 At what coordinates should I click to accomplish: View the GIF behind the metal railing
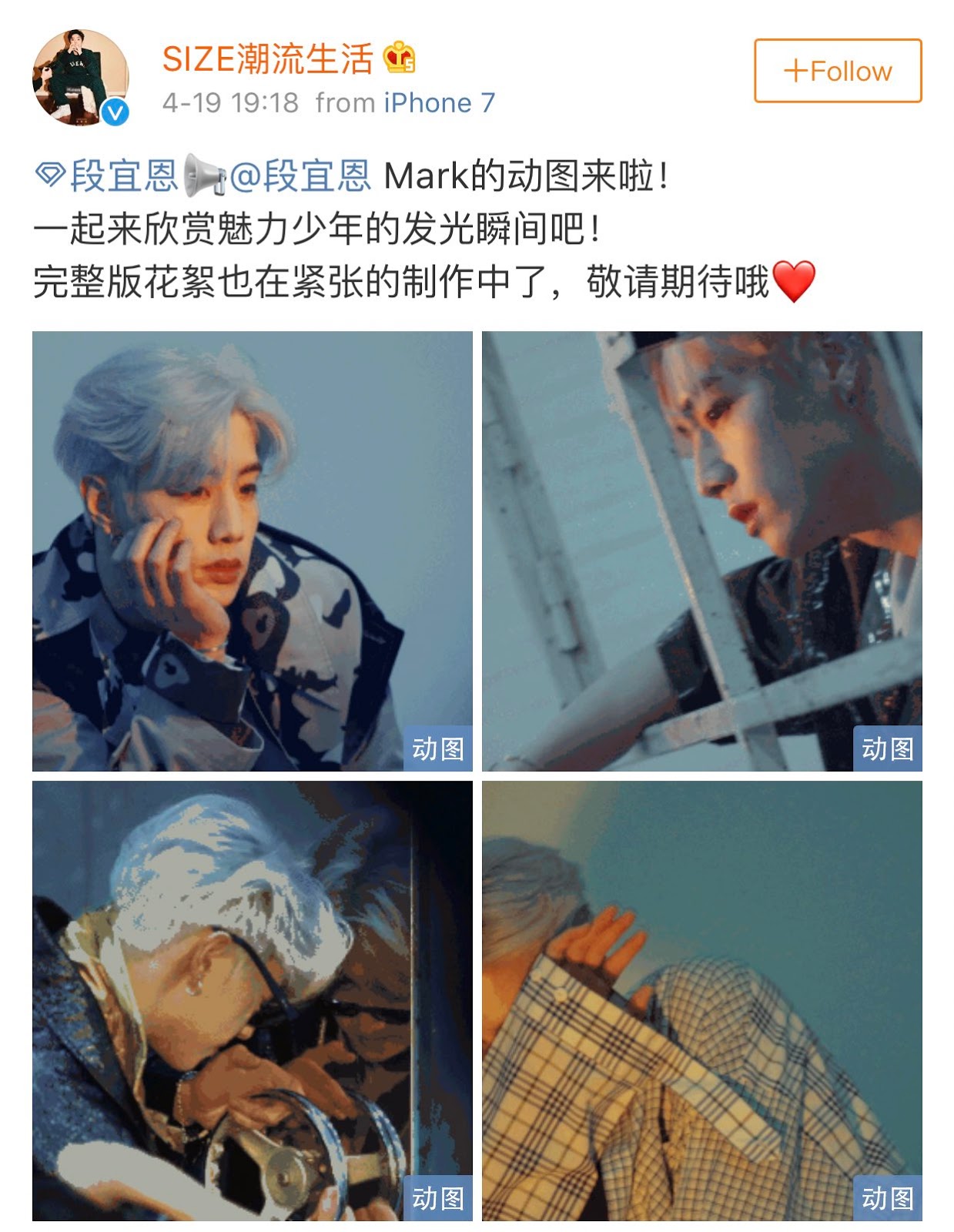coord(701,551)
